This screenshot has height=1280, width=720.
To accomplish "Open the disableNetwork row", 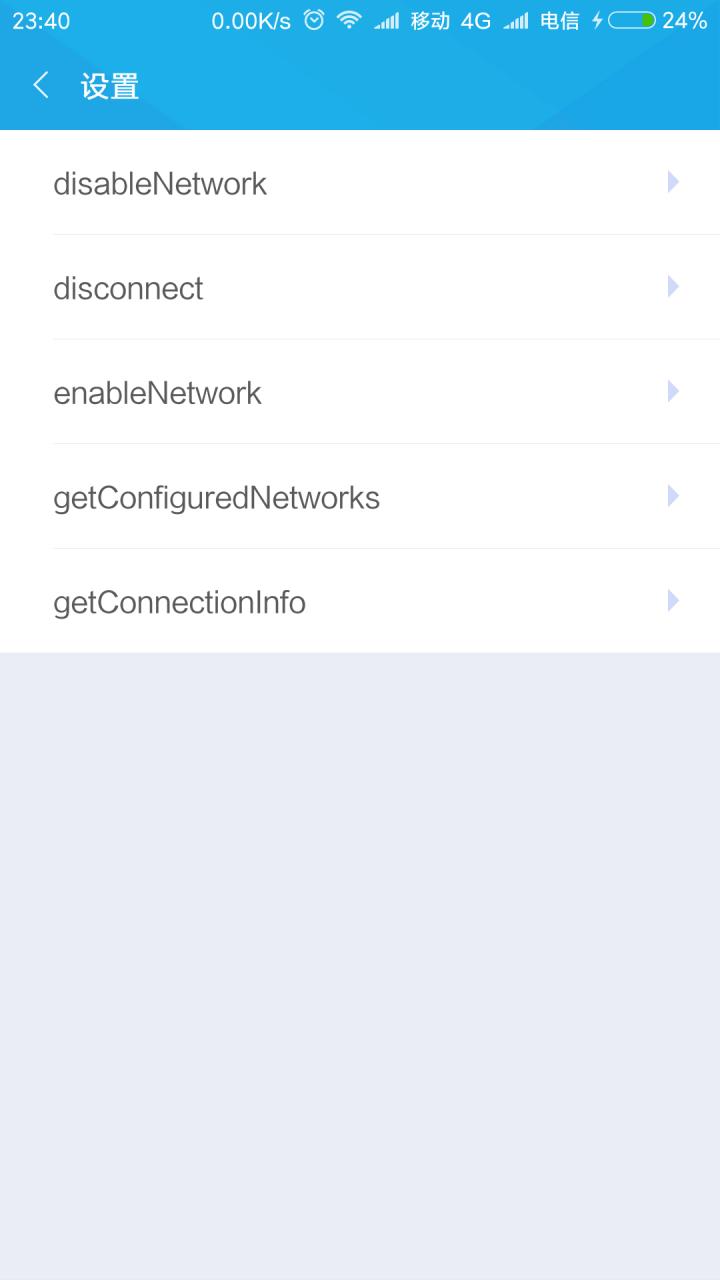I will (x=360, y=183).
